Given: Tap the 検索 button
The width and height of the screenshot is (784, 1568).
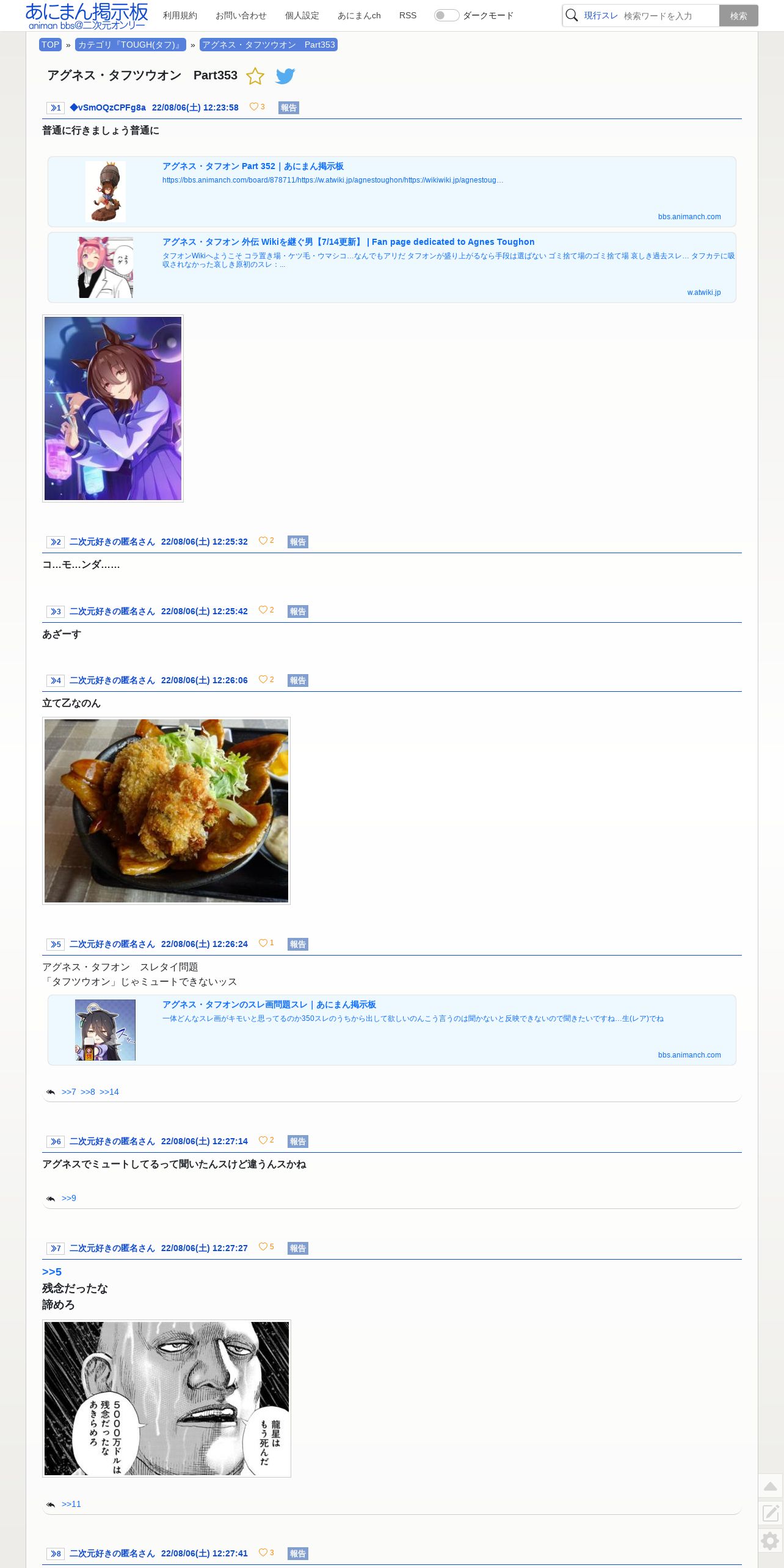Looking at the screenshot, I should click(x=738, y=16).
